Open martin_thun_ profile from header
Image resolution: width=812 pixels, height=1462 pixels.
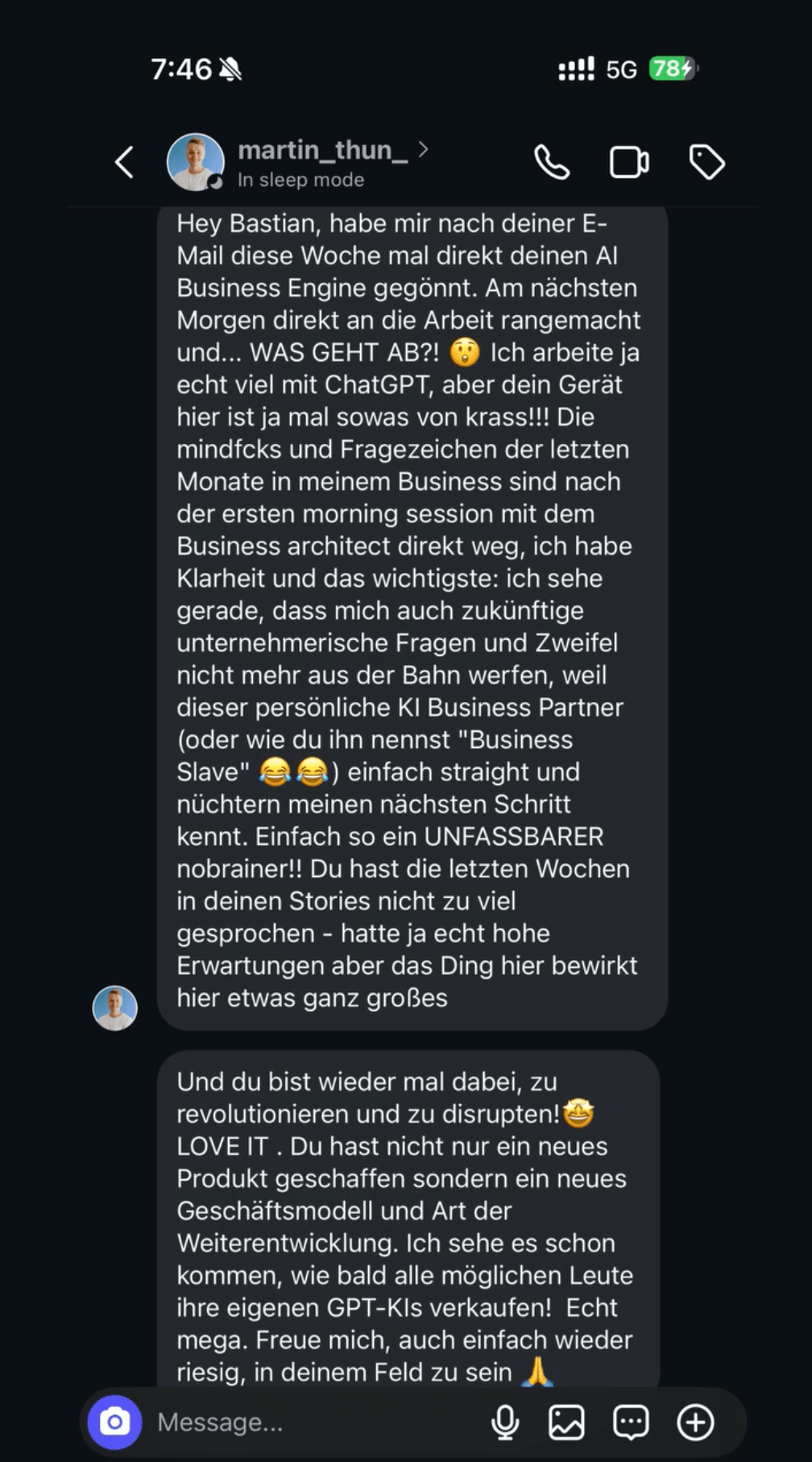point(322,151)
